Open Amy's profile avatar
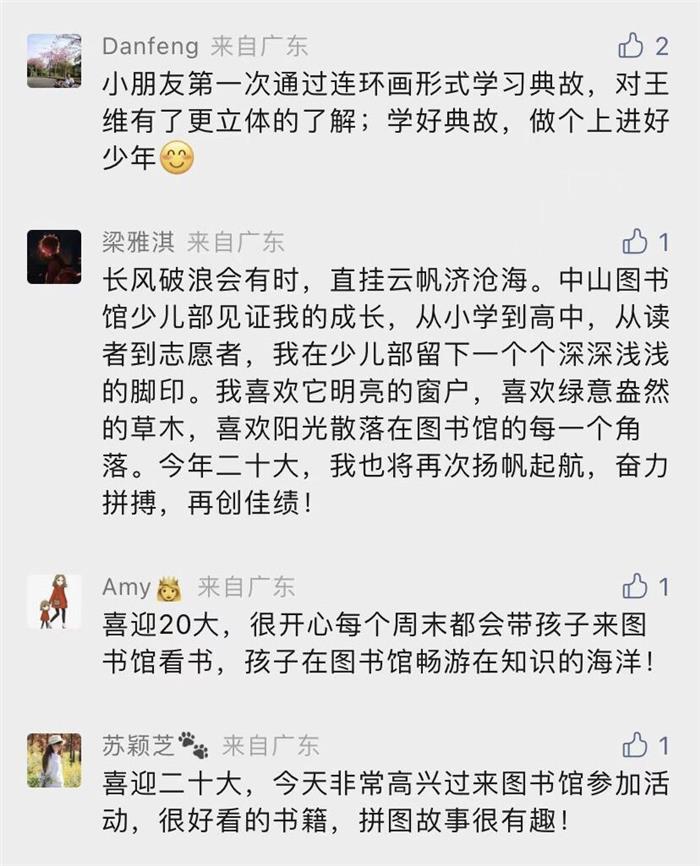This screenshot has height=866, width=700. (x=54, y=601)
